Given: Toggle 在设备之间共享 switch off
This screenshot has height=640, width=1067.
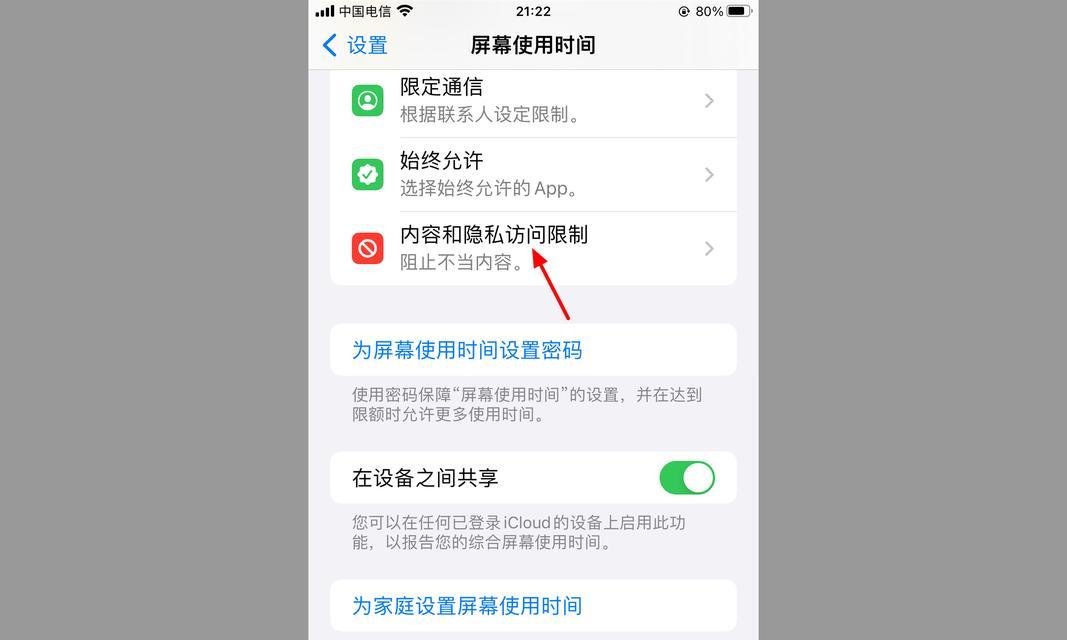Looking at the screenshot, I should coord(686,478).
